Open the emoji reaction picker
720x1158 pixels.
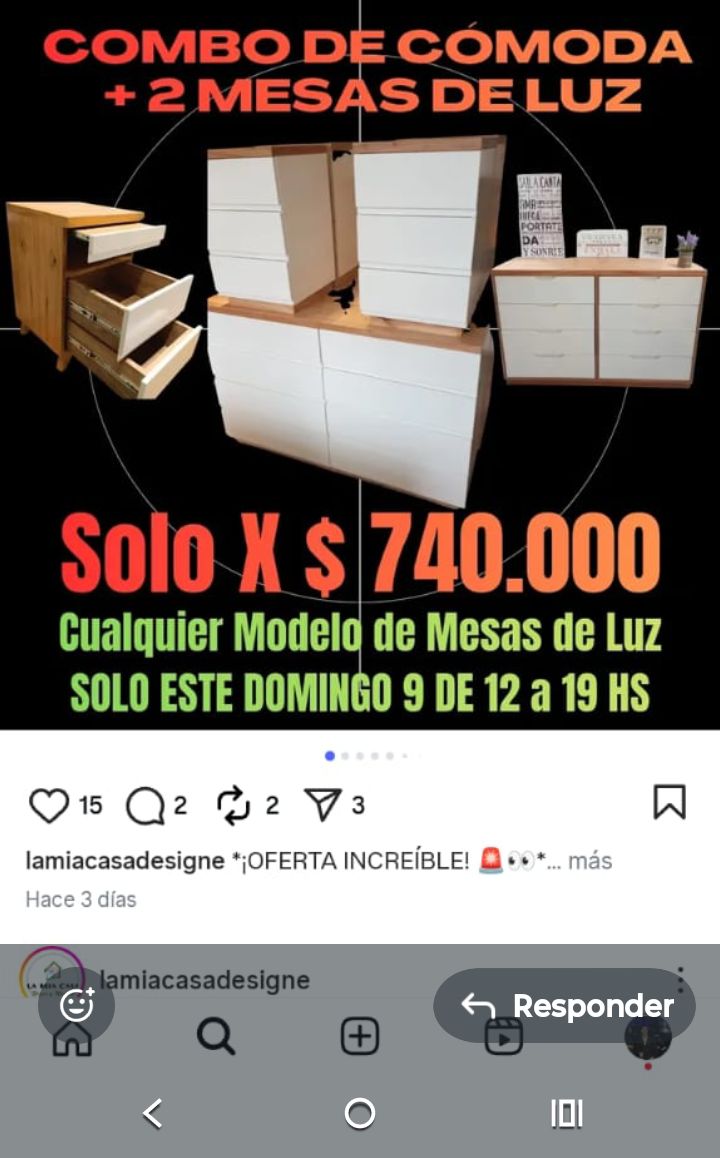coord(77,1006)
